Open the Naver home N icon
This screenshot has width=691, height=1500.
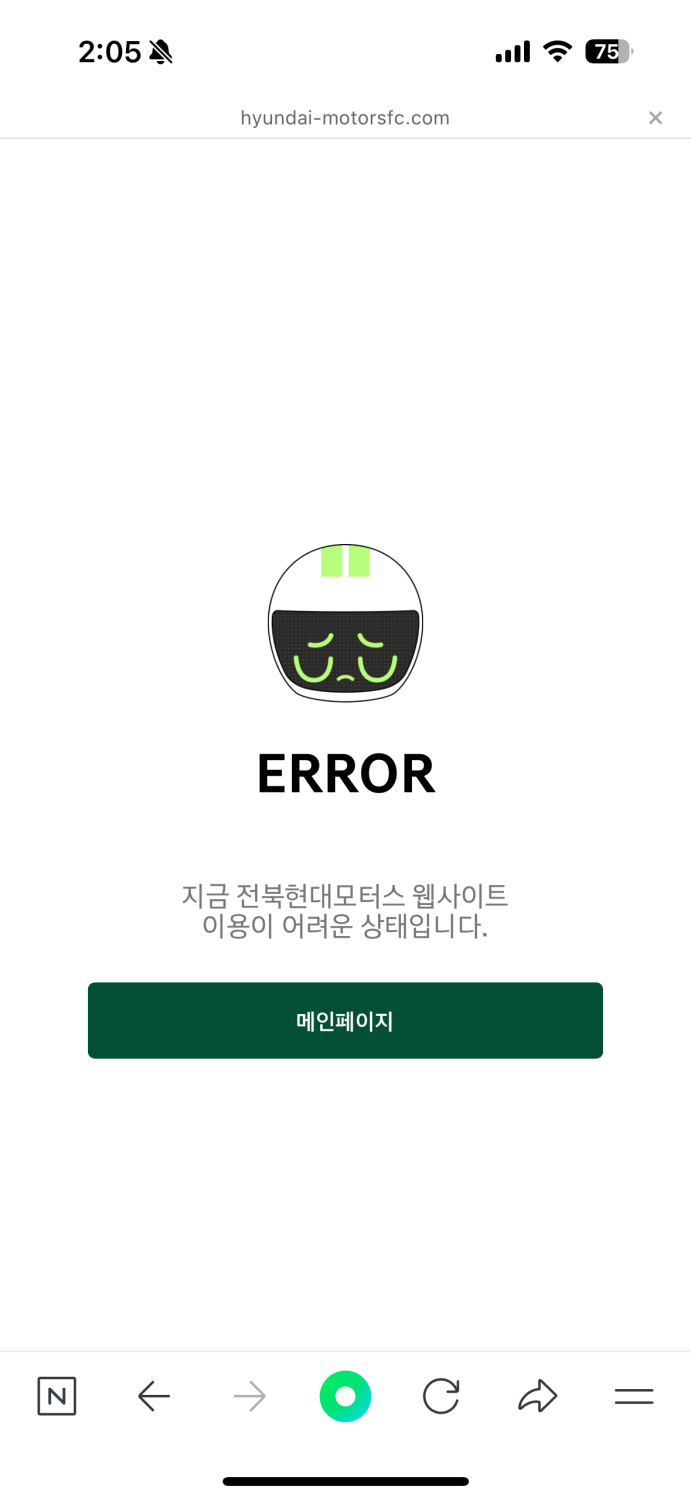pos(57,1396)
